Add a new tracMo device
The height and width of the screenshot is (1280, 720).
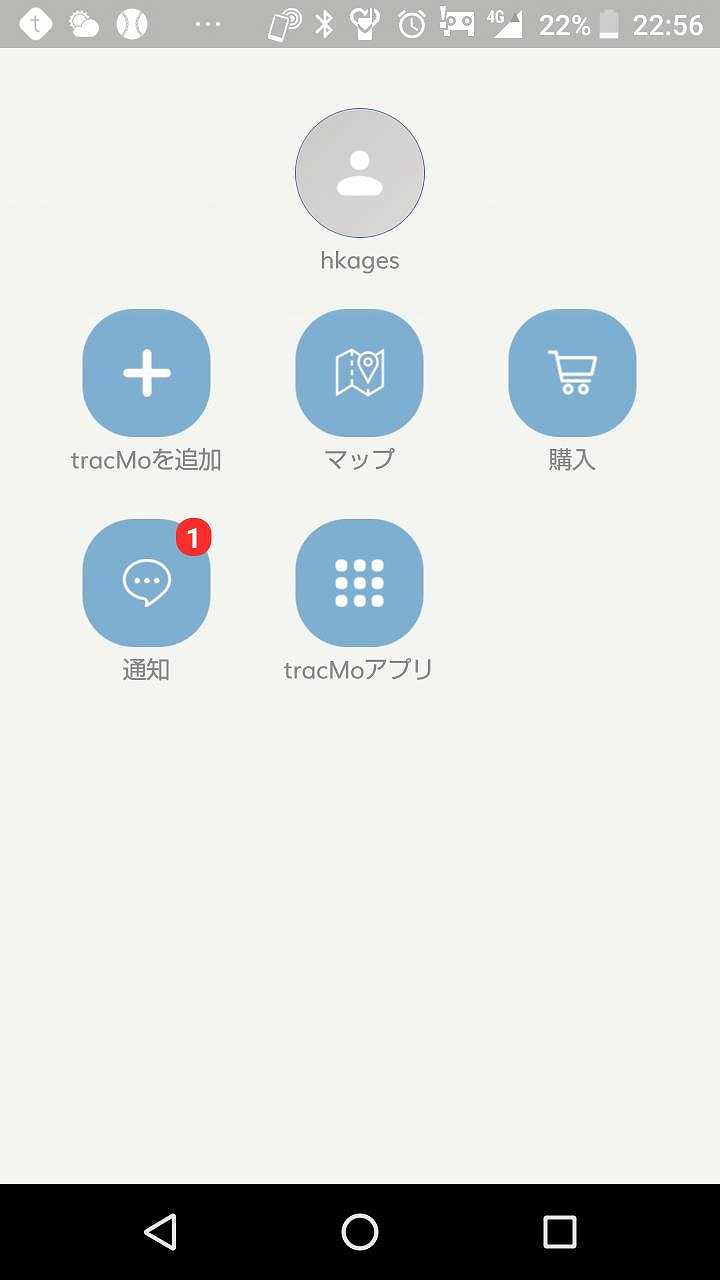(x=146, y=373)
